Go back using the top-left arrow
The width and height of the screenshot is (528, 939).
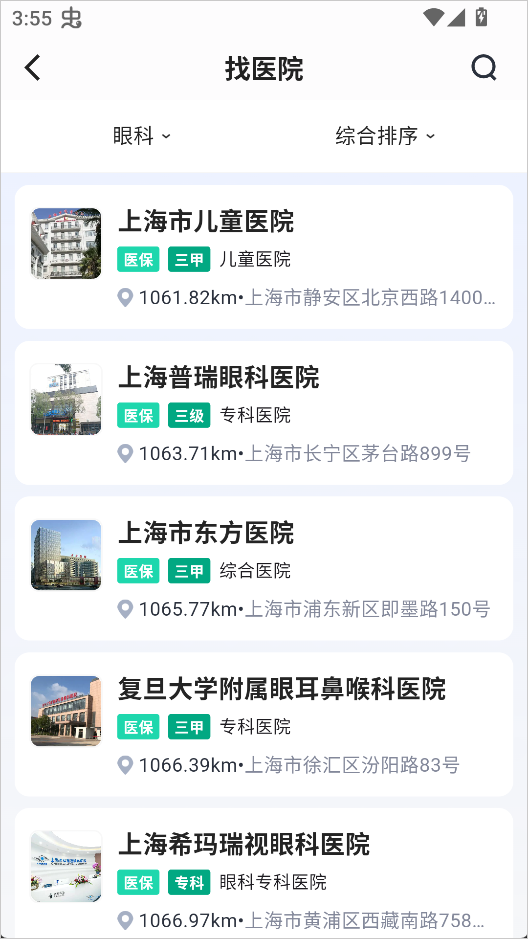(x=33, y=68)
